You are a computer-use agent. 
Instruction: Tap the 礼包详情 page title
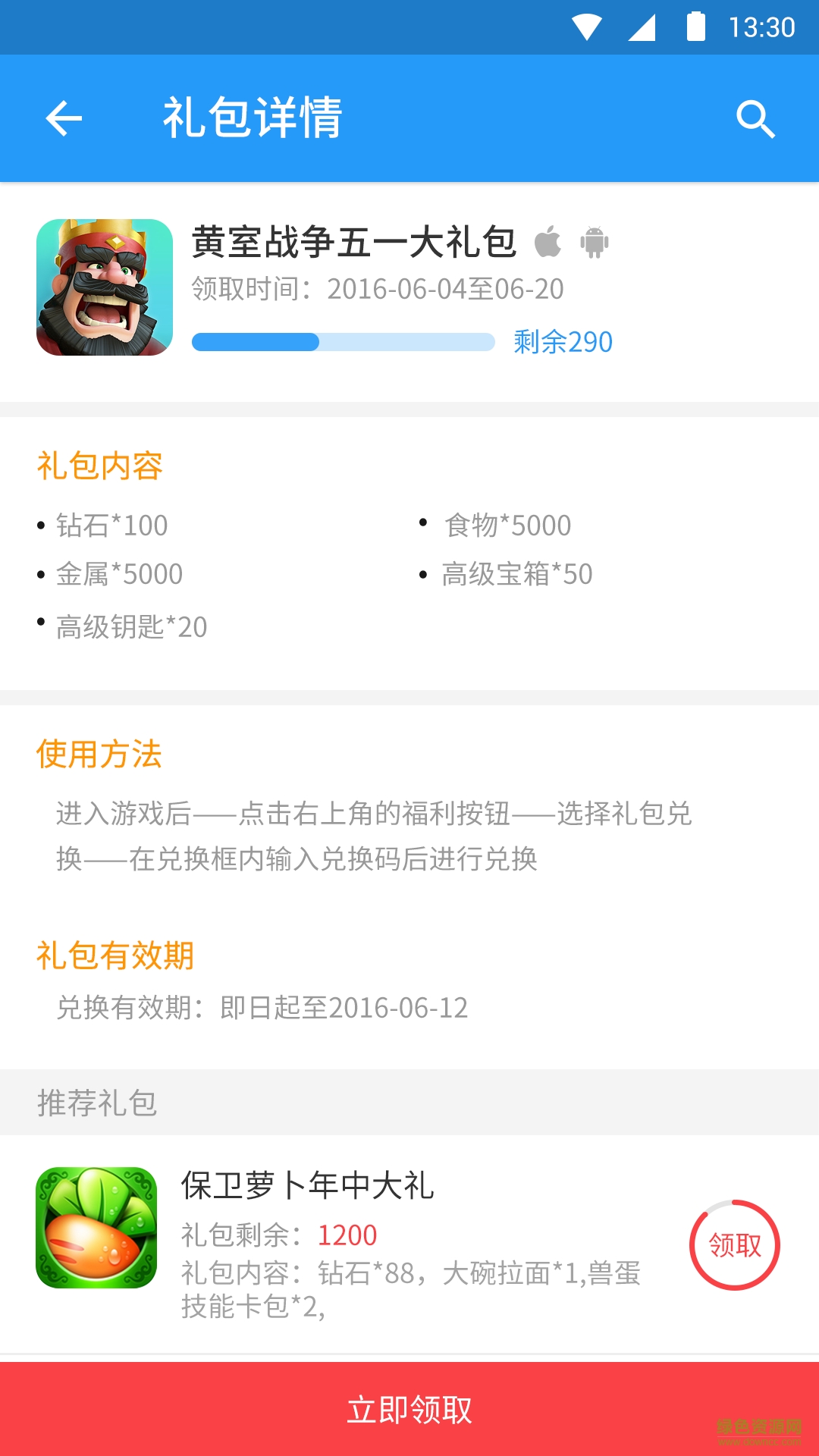[252, 118]
